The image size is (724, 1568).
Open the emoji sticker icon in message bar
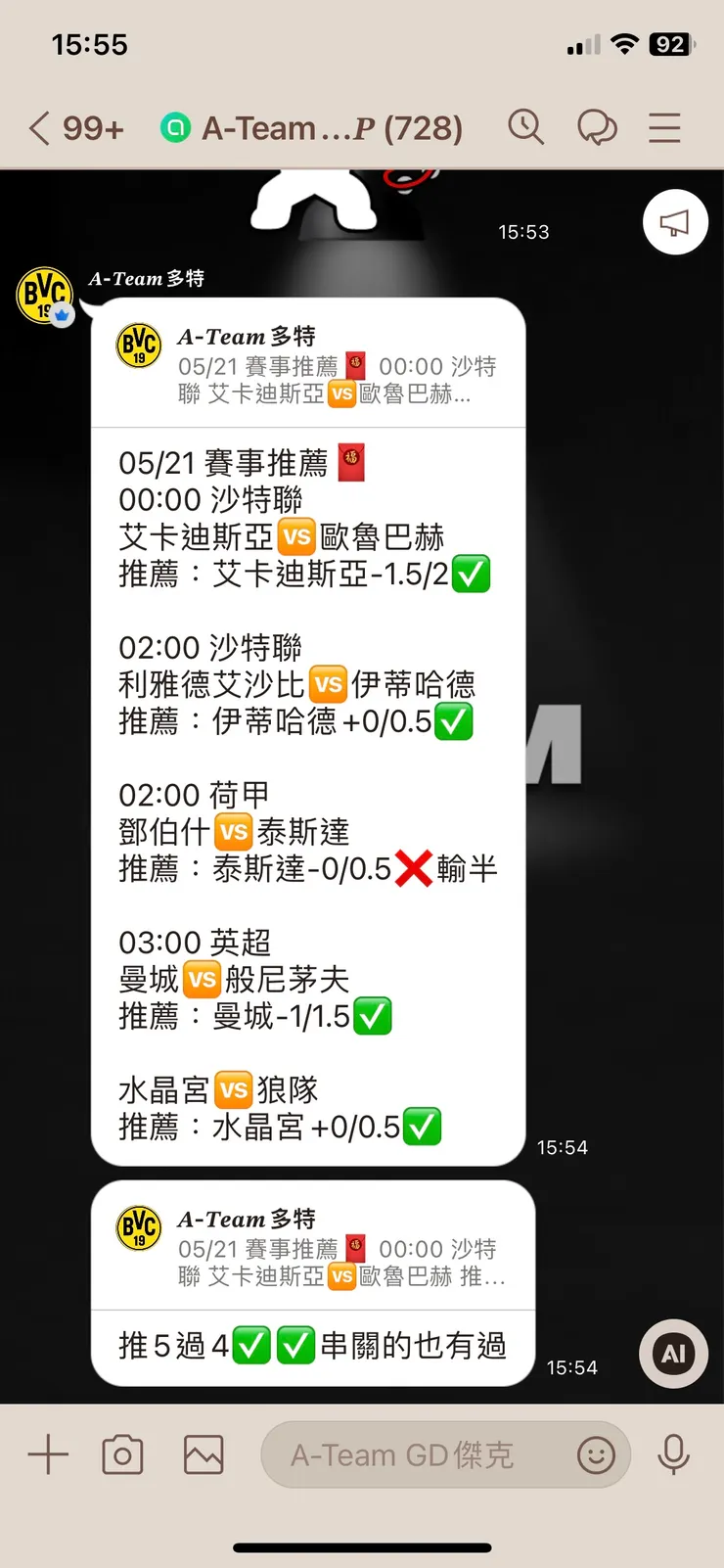coord(596,1454)
